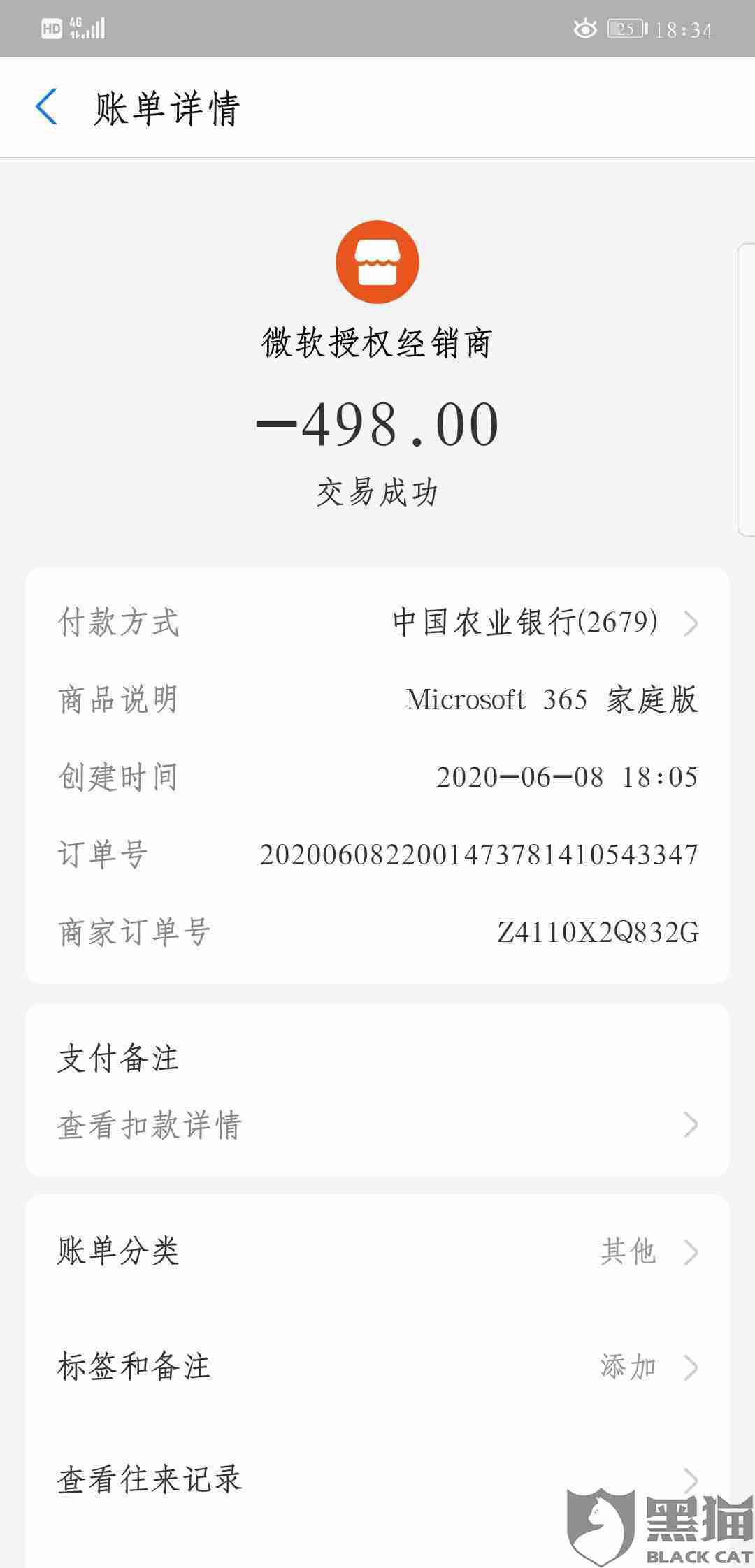This screenshot has height=1568, width=755.
Task: Open the 付款方式 中国农业银行 row
Action: [524, 622]
